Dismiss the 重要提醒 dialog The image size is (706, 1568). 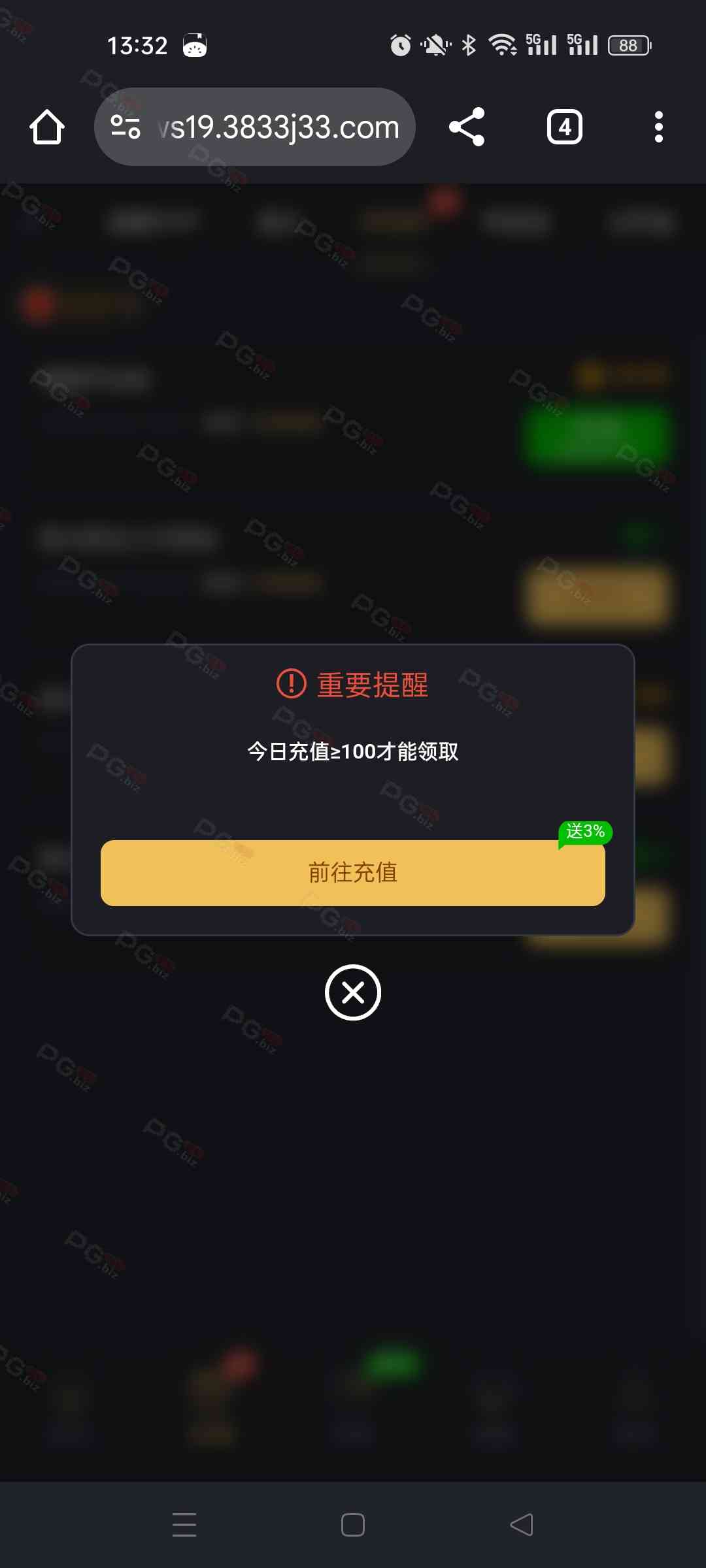click(x=353, y=992)
